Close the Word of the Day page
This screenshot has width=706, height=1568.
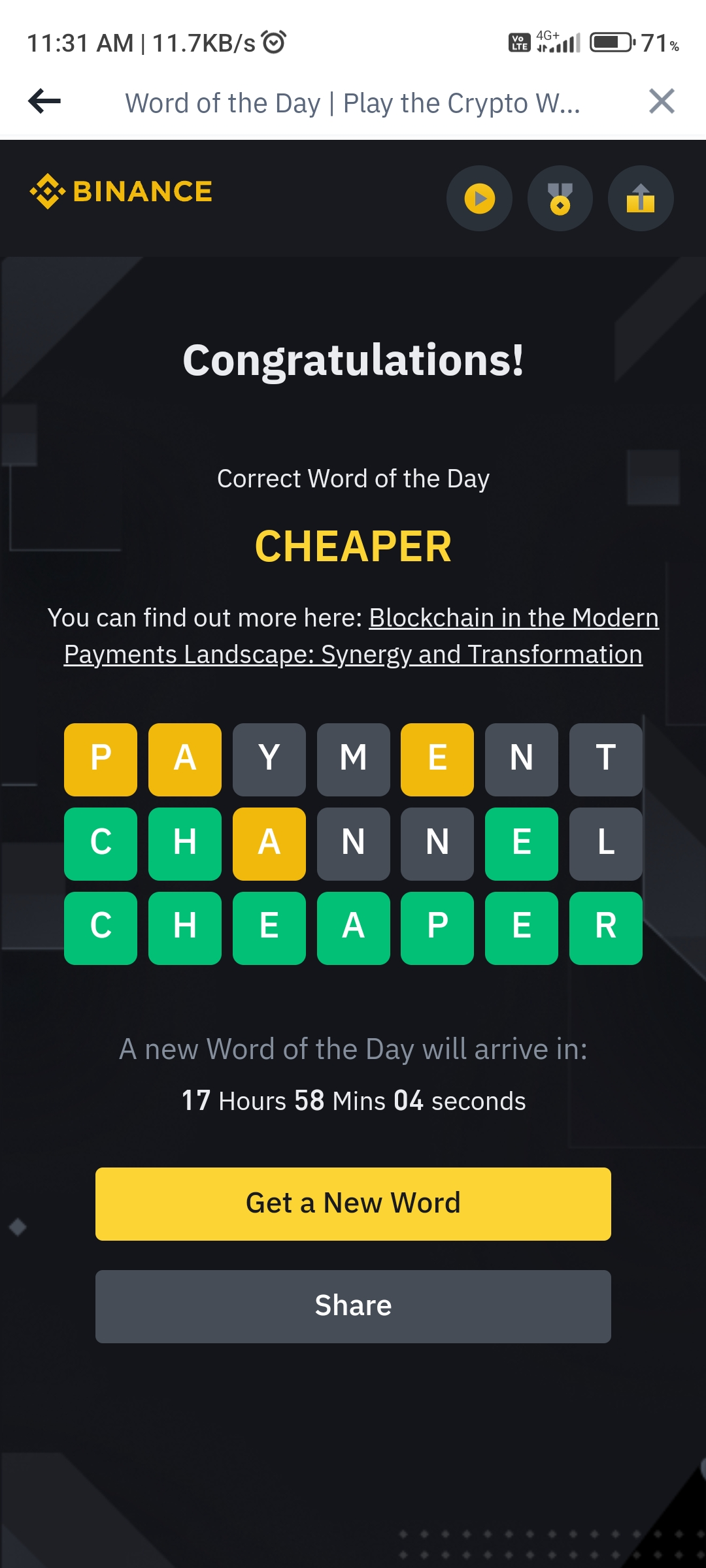tap(662, 101)
